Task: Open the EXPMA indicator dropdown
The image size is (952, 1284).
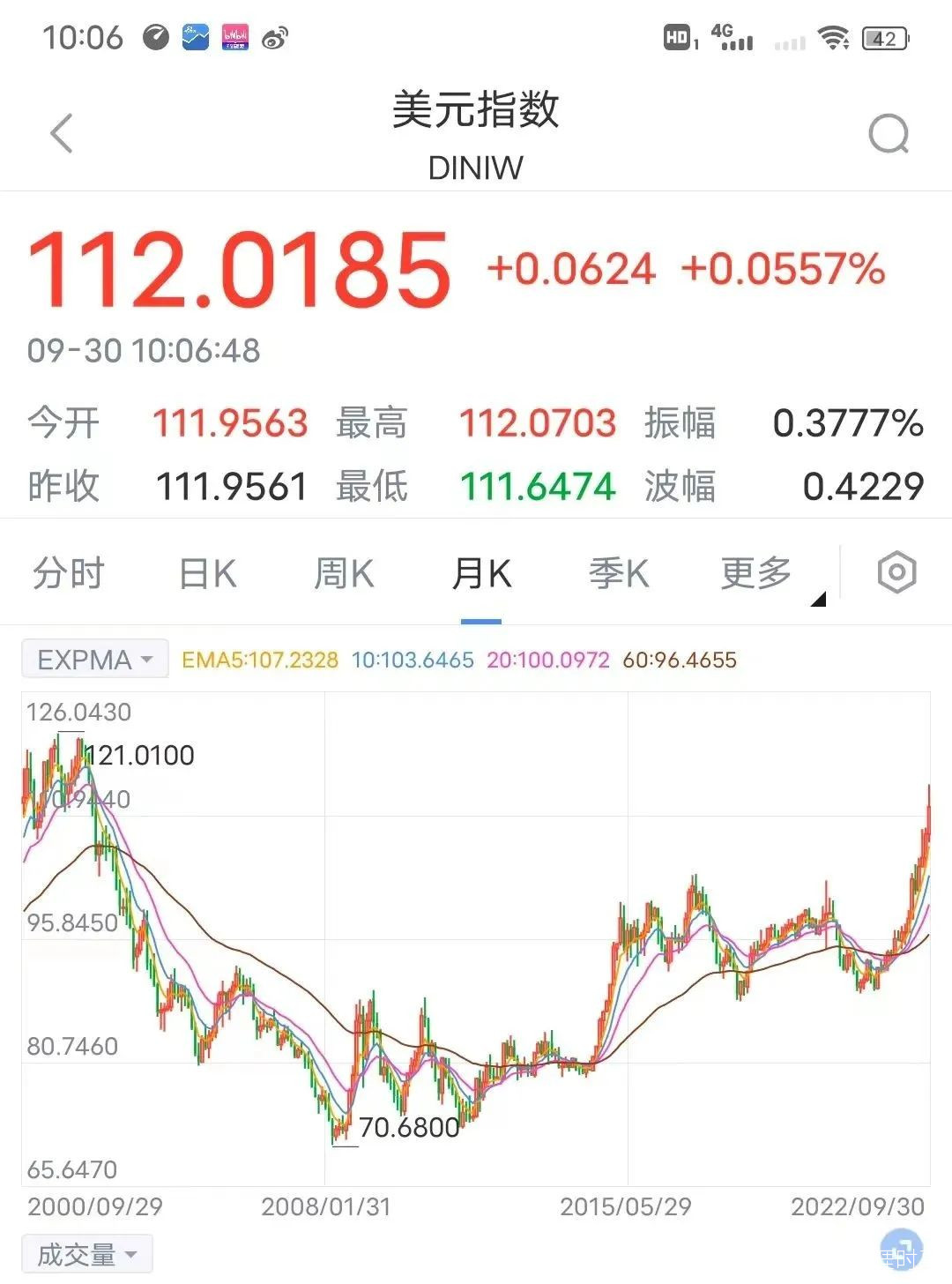Action: pos(94,660)
